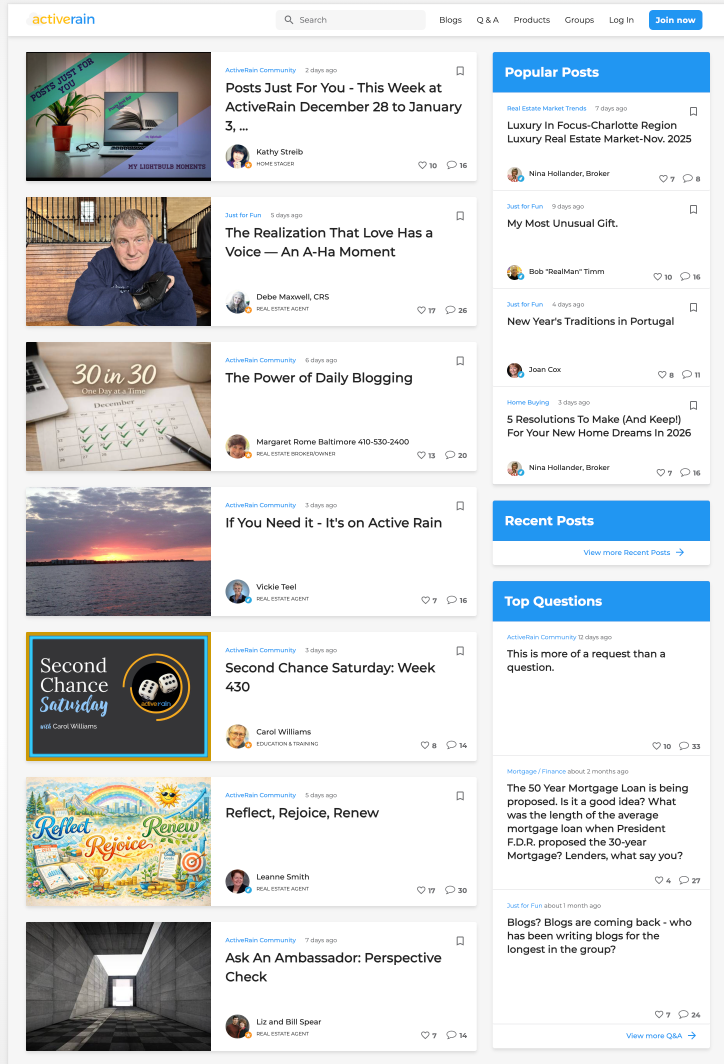The height and width of the screenshot is (1064, 724).
Task: Open Products from the top menu
Action: (531, 20)
